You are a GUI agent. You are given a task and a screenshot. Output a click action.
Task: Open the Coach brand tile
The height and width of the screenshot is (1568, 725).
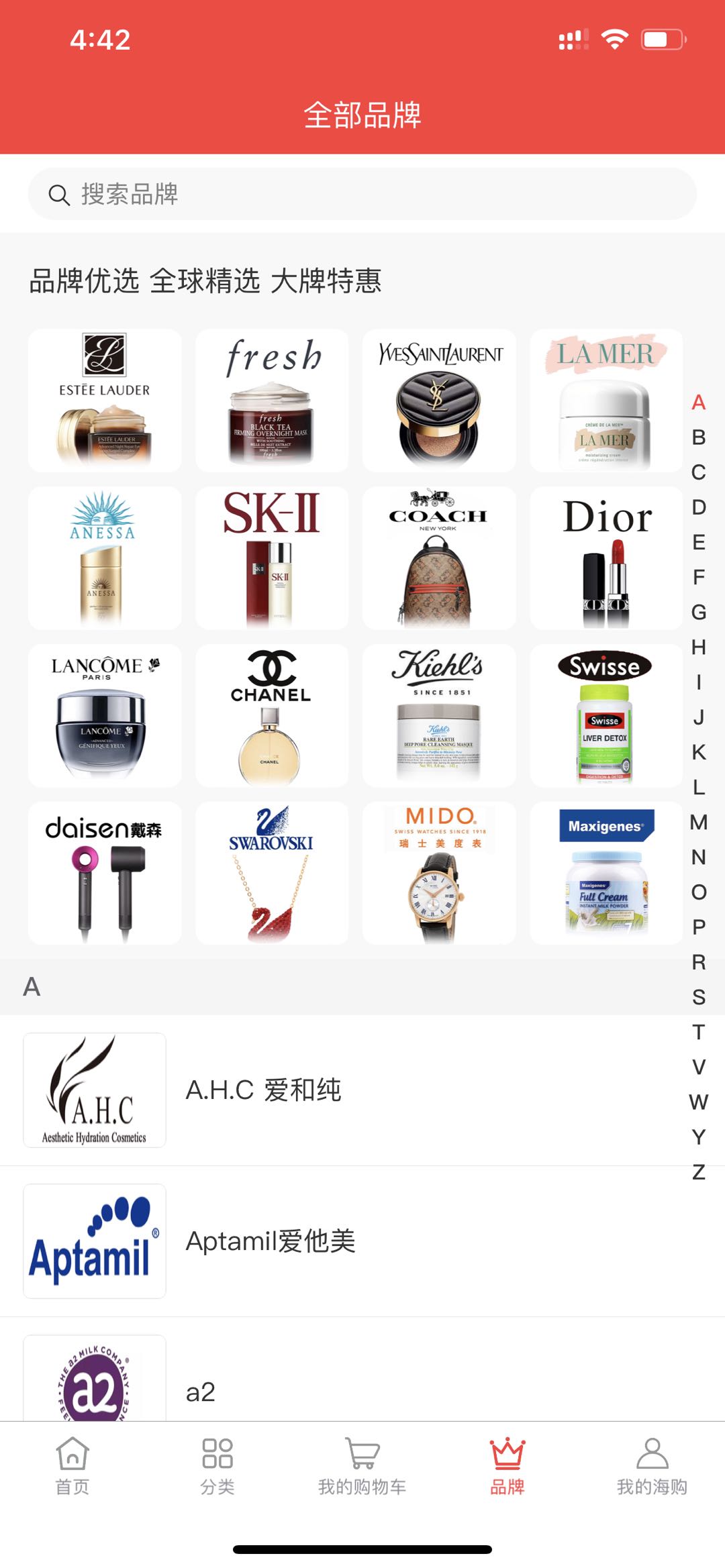tap(439, 558)
